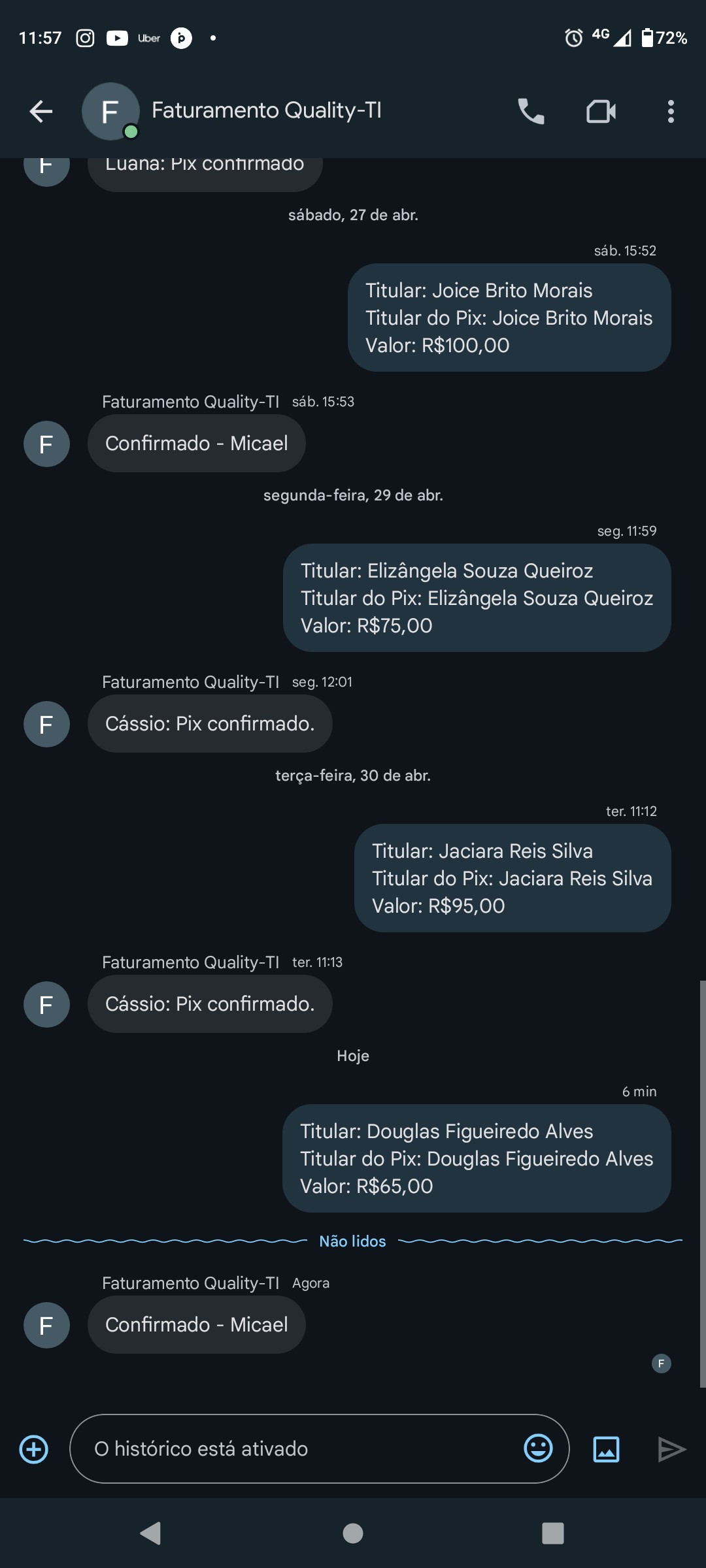This screenshot has height=1568, width=706.
Task: Attach an image from gallery
Action: [606, 1449]
